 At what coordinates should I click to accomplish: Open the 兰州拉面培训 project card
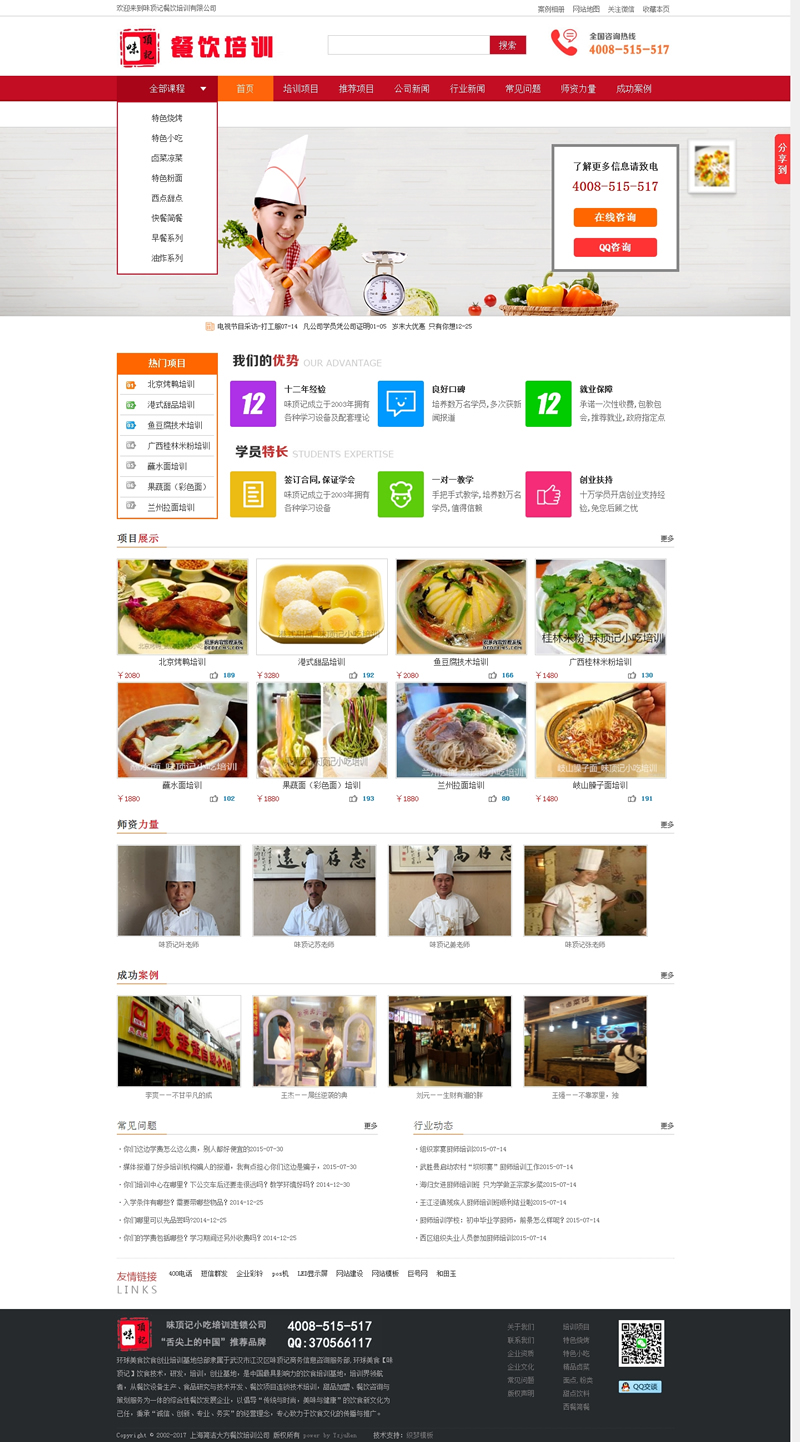(460, 730)
